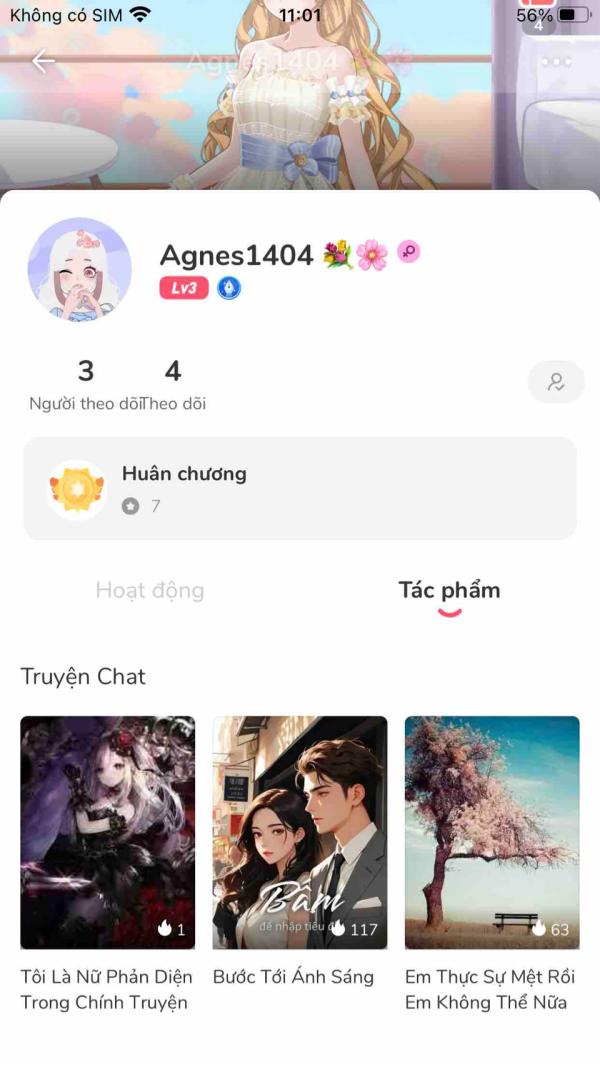Switch to the Hoạt động tab

coord(150,590)
